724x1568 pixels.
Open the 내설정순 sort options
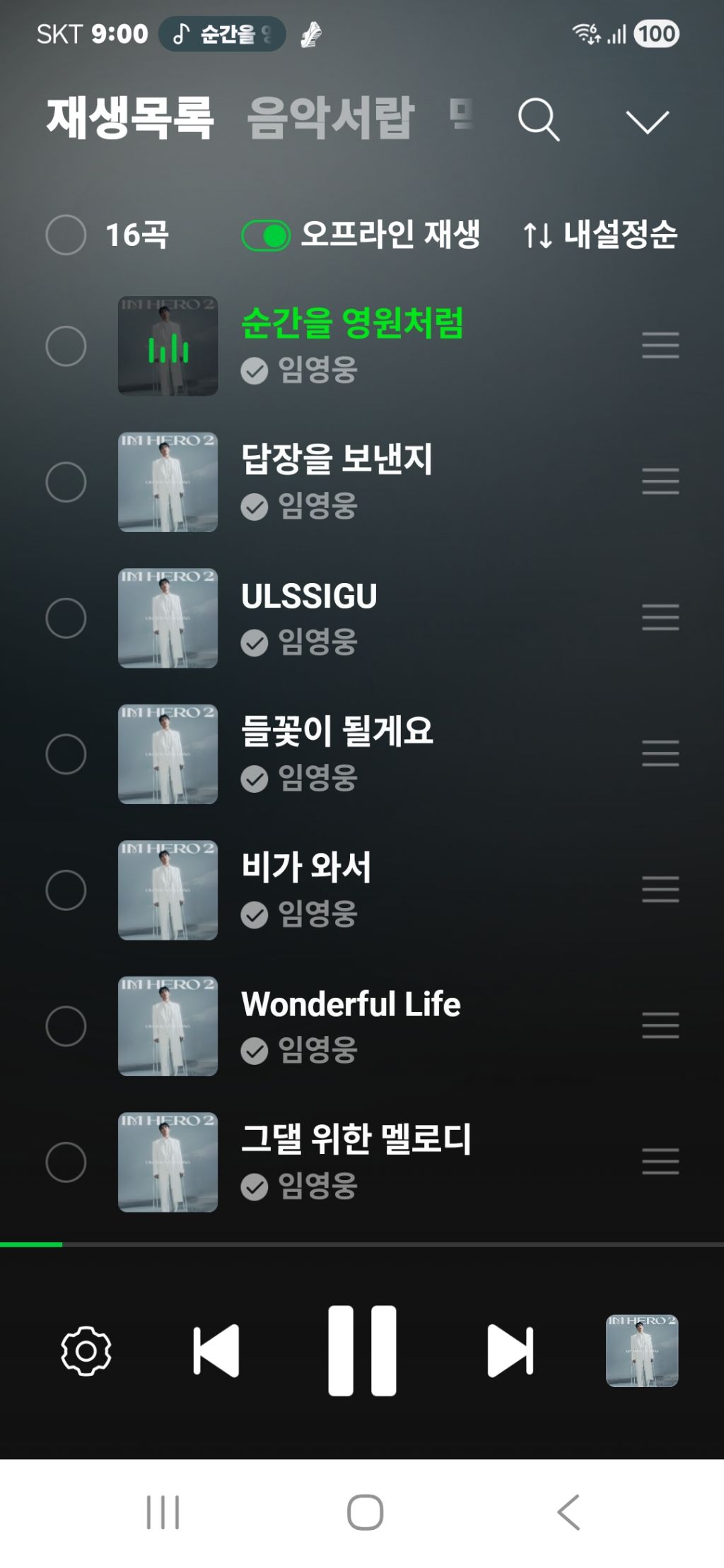coord(600,235)
